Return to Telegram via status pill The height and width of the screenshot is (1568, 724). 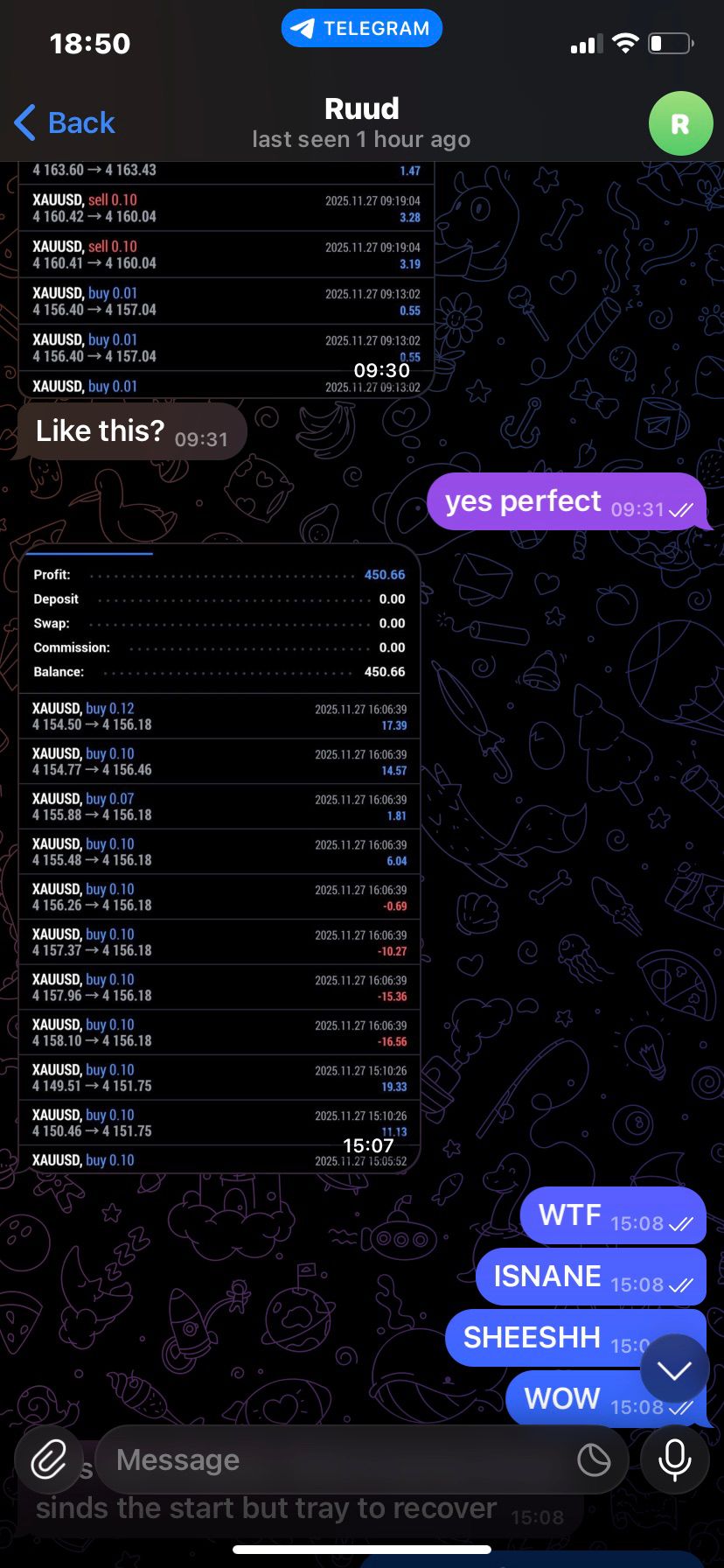point(361,28)
